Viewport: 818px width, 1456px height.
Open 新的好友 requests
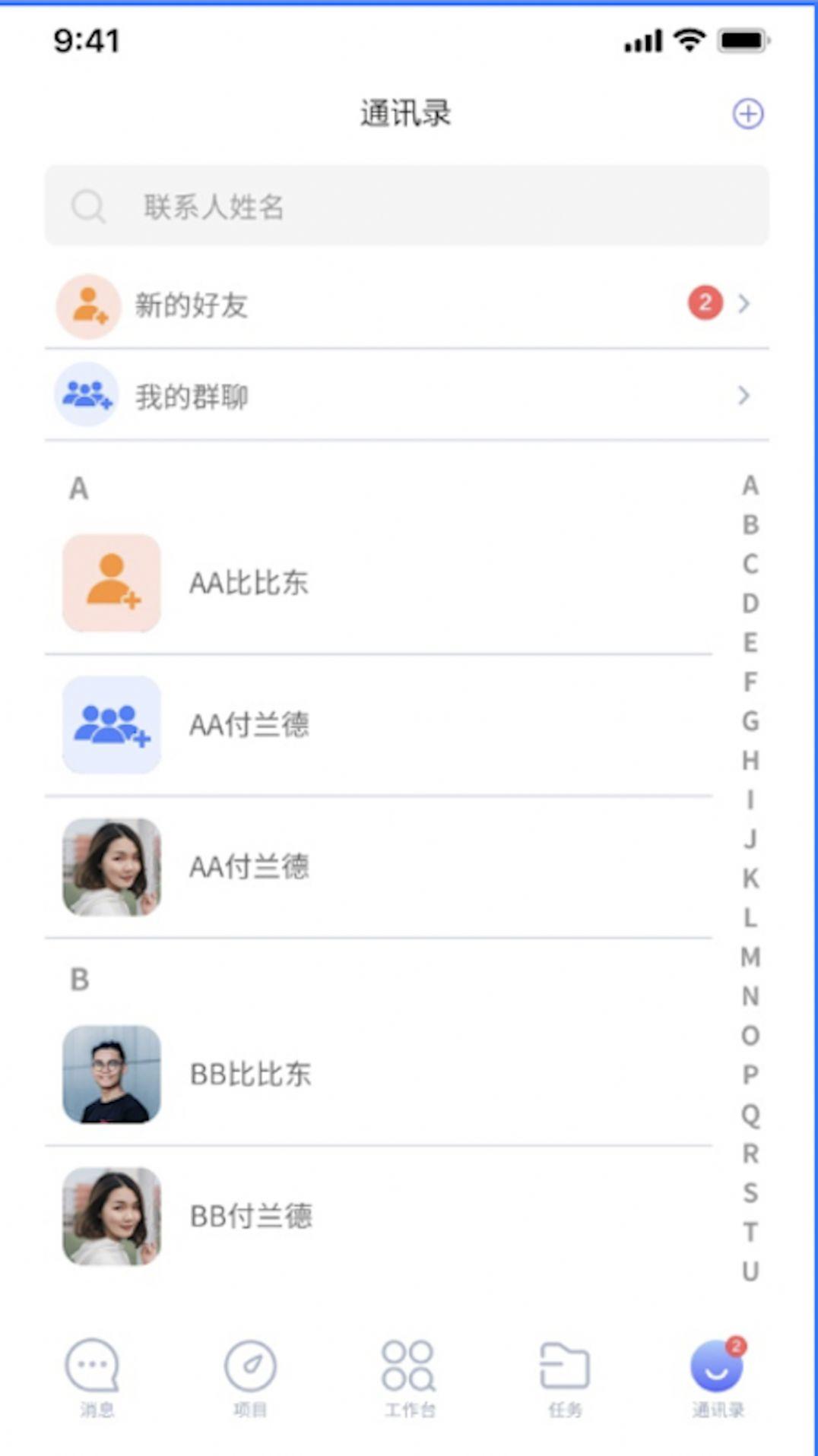(x=407, y=305)
